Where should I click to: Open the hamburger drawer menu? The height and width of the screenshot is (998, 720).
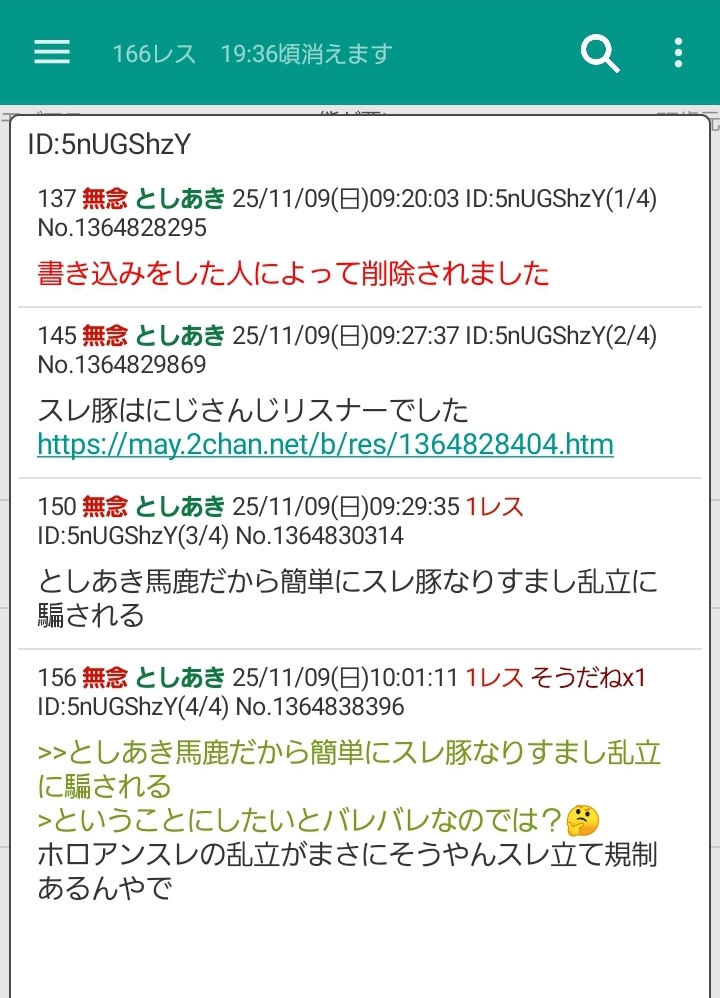click(52, 53)
